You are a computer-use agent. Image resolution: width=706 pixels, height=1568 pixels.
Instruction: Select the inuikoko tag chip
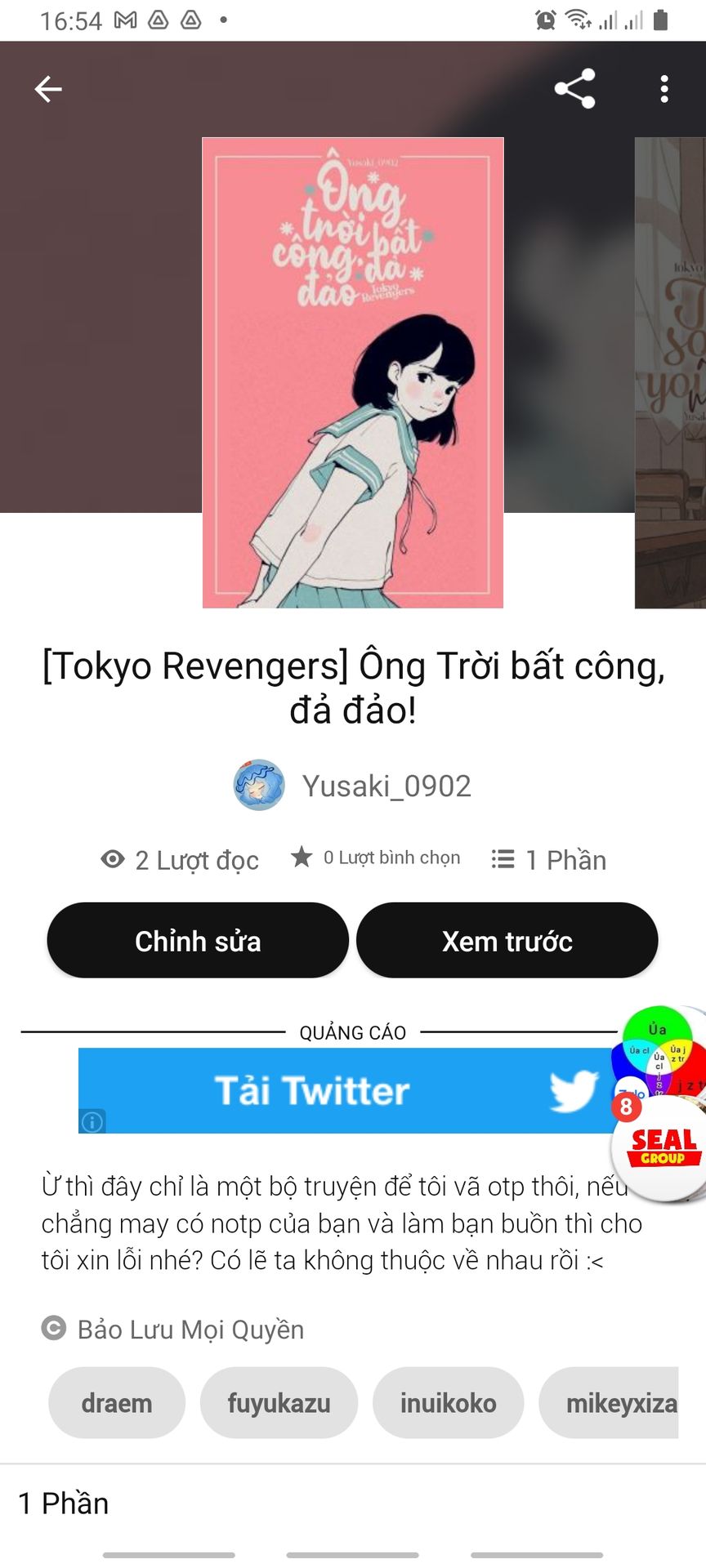tap(448, 1403)
